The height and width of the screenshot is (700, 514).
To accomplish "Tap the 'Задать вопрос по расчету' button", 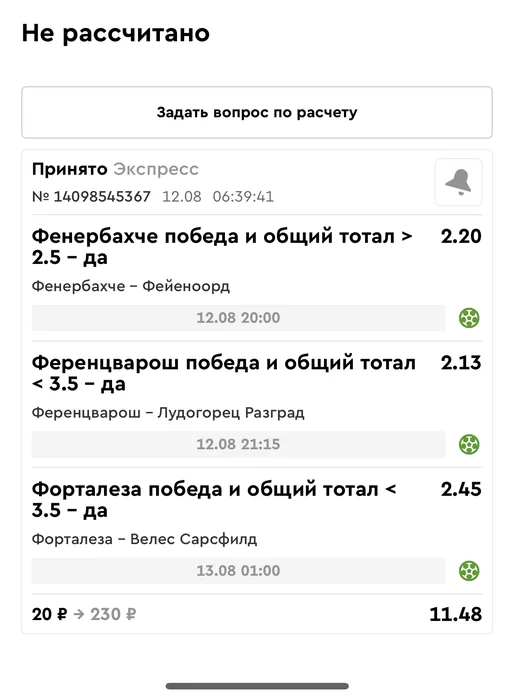I will click(257, 112).
